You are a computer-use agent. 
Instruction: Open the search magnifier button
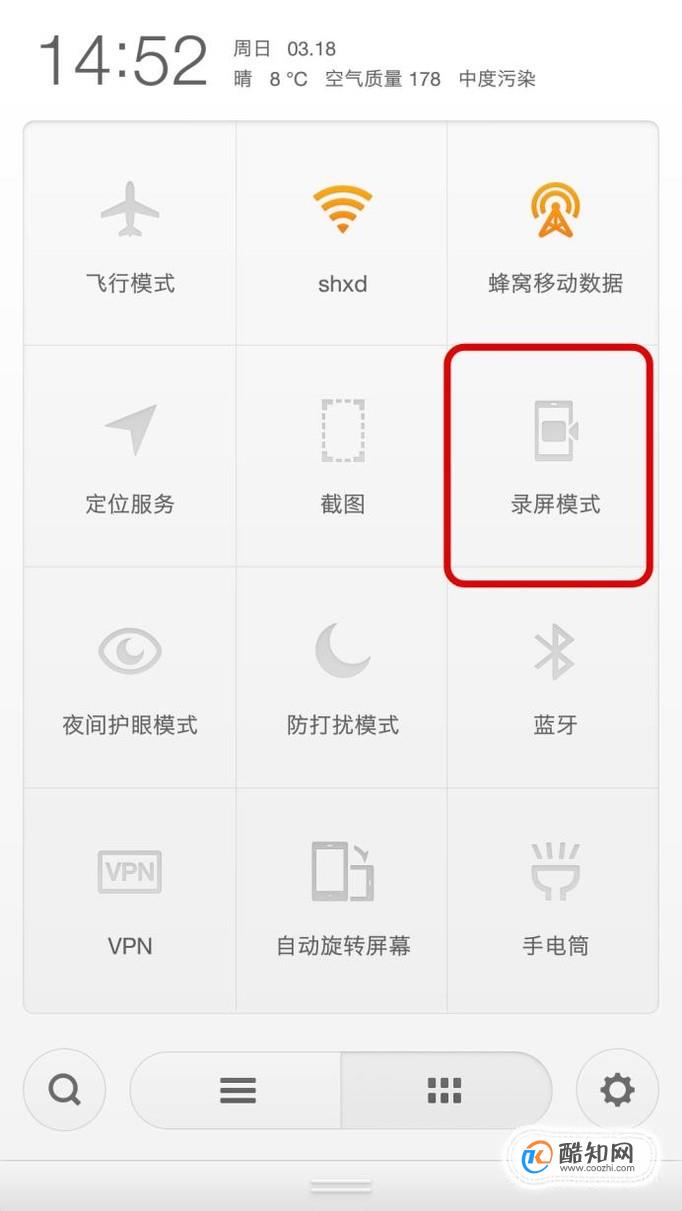pyautogui.click(x=64, y=1089)
